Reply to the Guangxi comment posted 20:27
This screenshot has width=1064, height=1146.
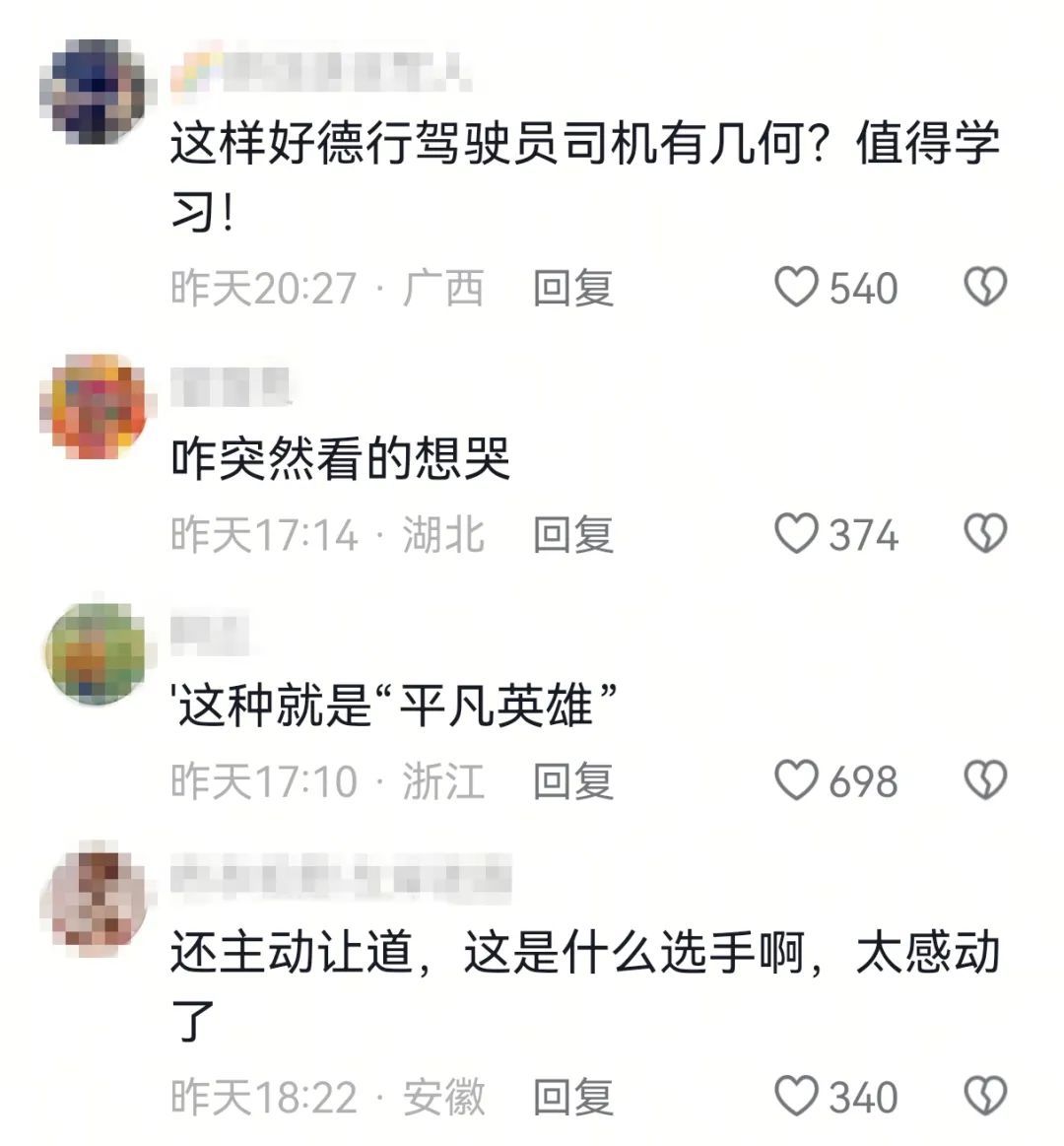(x=572, y=289)
